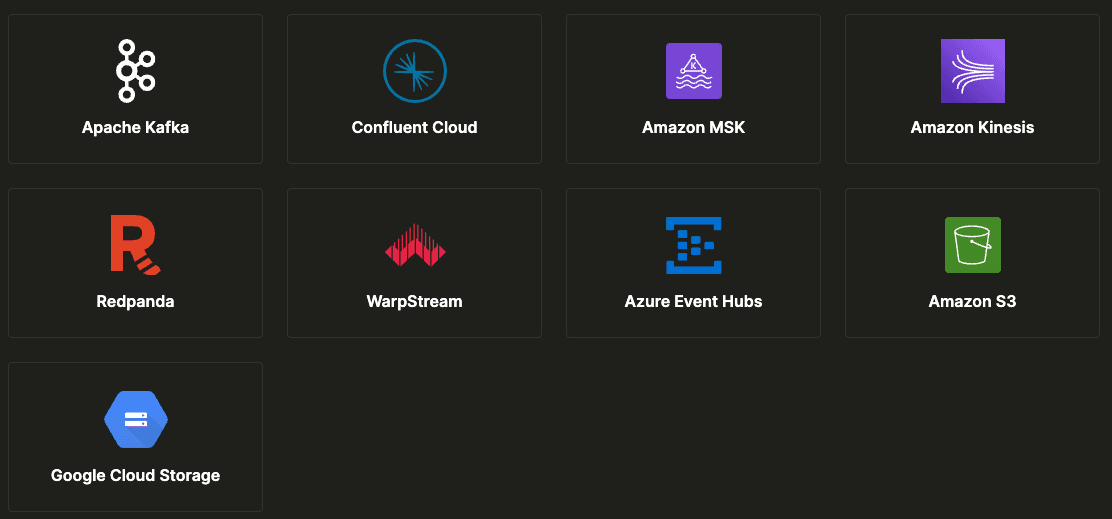The width and height of the screenshot is (1112, 519).
Task: Open the Confluent Cloud data source
Action: coord(414,89)
